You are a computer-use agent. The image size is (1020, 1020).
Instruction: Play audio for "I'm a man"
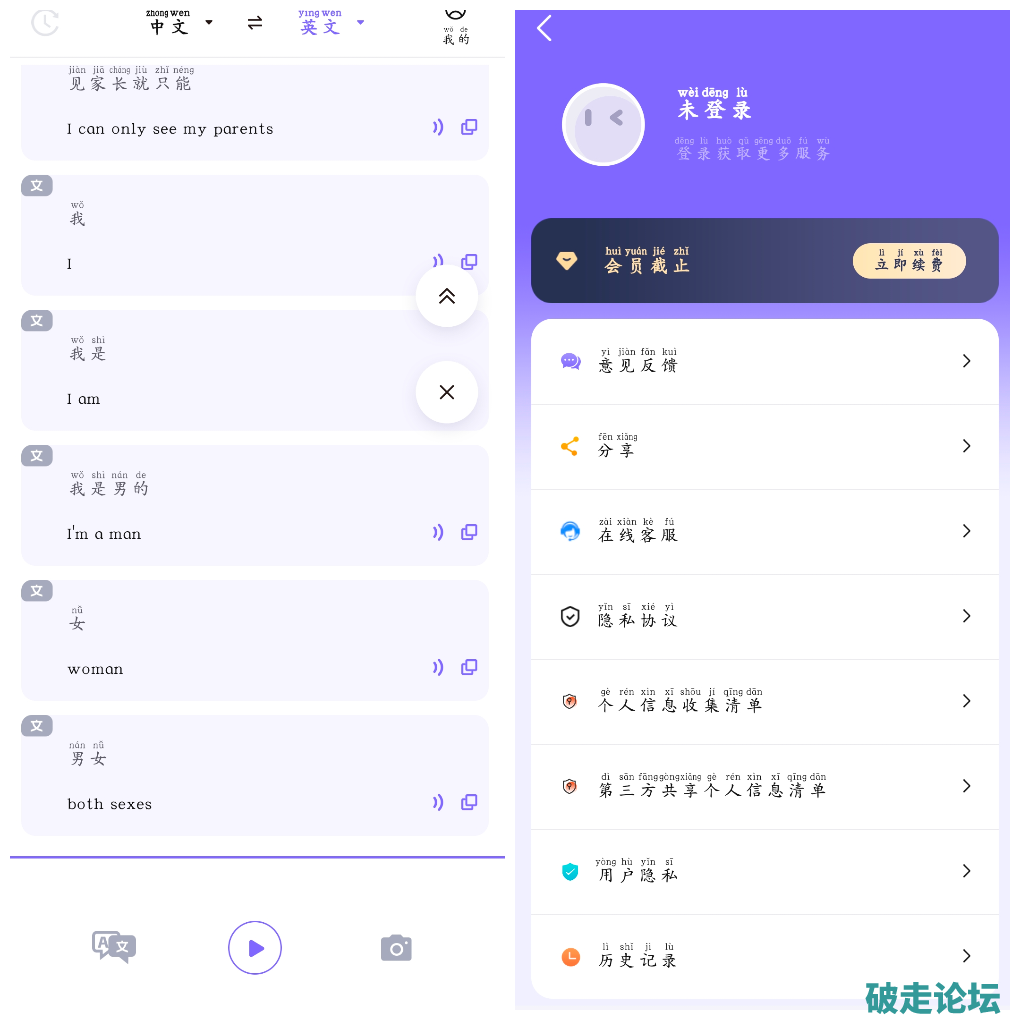click(437, 532)
